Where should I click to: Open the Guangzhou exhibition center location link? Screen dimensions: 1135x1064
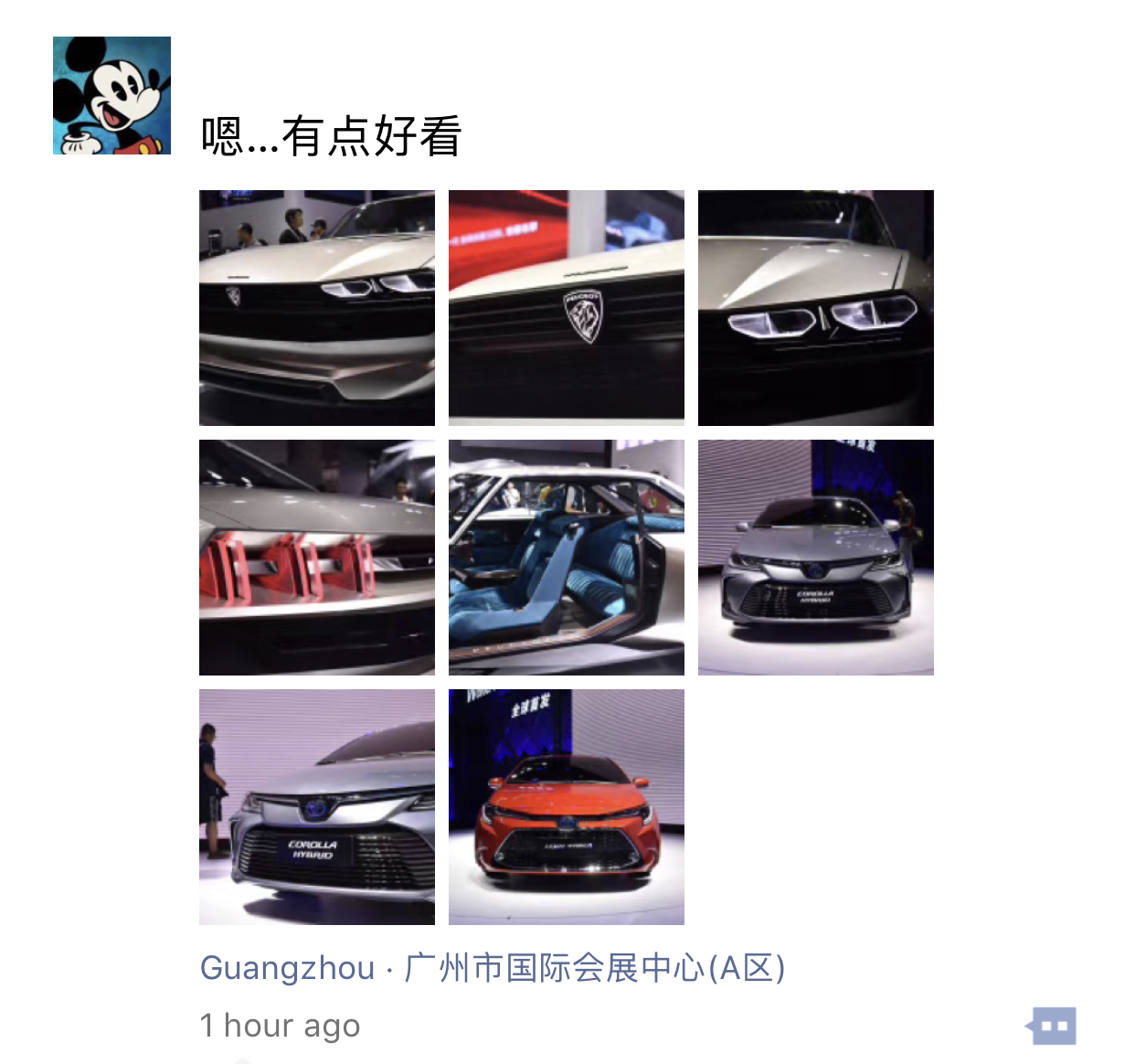492,967
